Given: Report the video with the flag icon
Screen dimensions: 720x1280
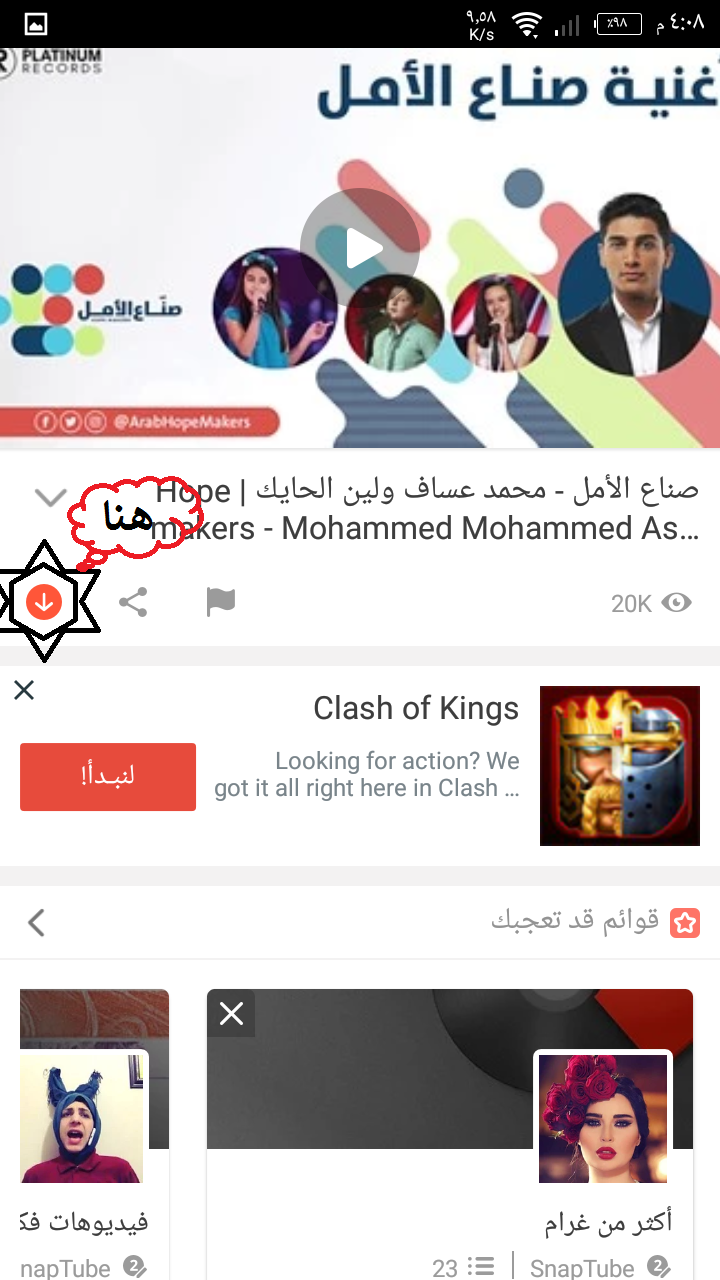Looking at the screenshot, I should point(220,602).
